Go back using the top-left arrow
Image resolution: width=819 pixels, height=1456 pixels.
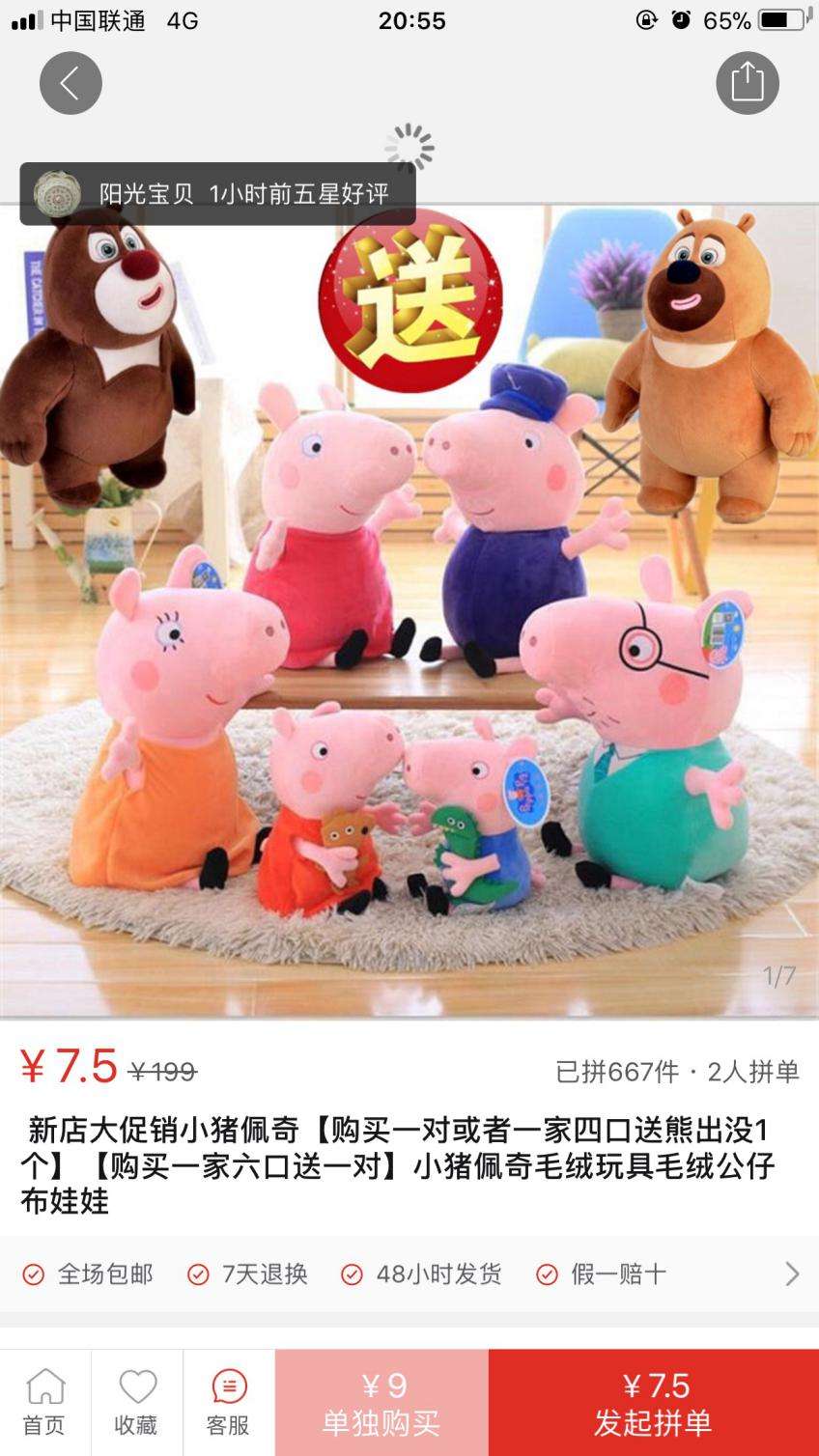click(71, 83)
